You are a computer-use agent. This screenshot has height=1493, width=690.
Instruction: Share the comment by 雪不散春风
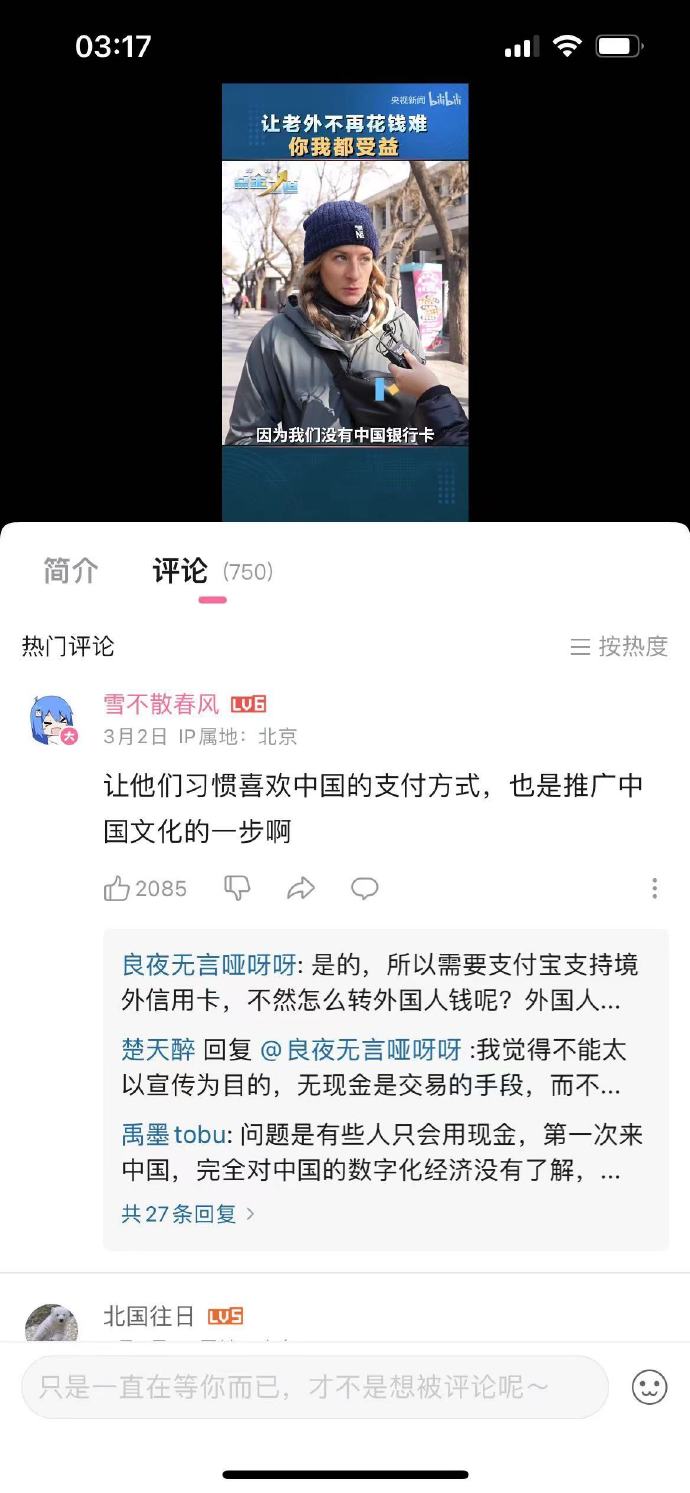(x=301, y=888)
